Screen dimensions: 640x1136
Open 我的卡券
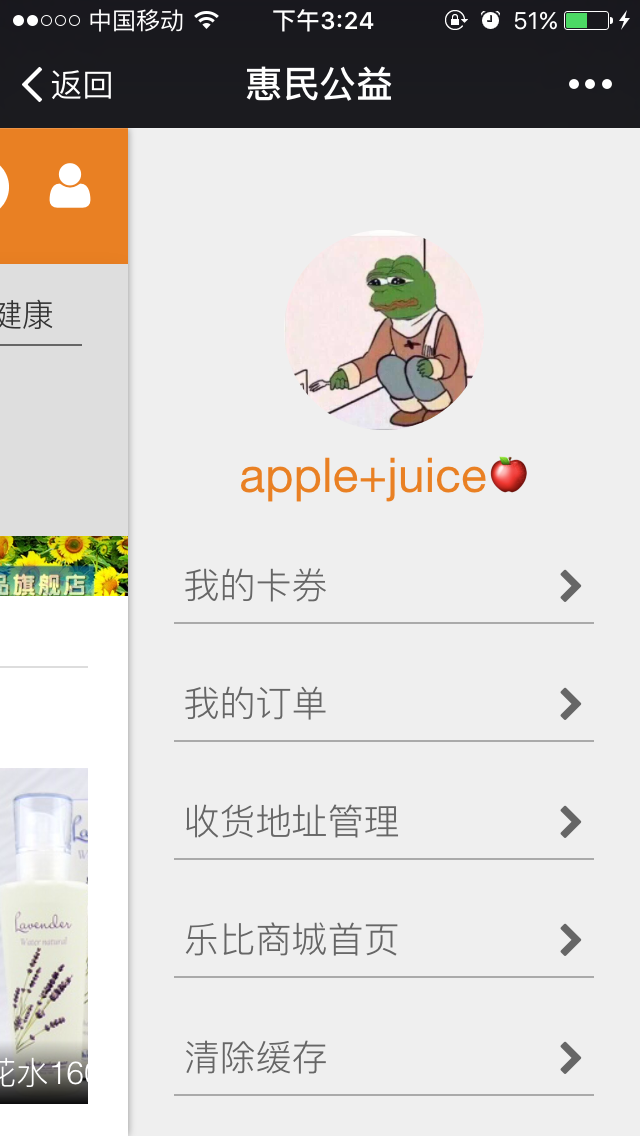tap(383, 586)
